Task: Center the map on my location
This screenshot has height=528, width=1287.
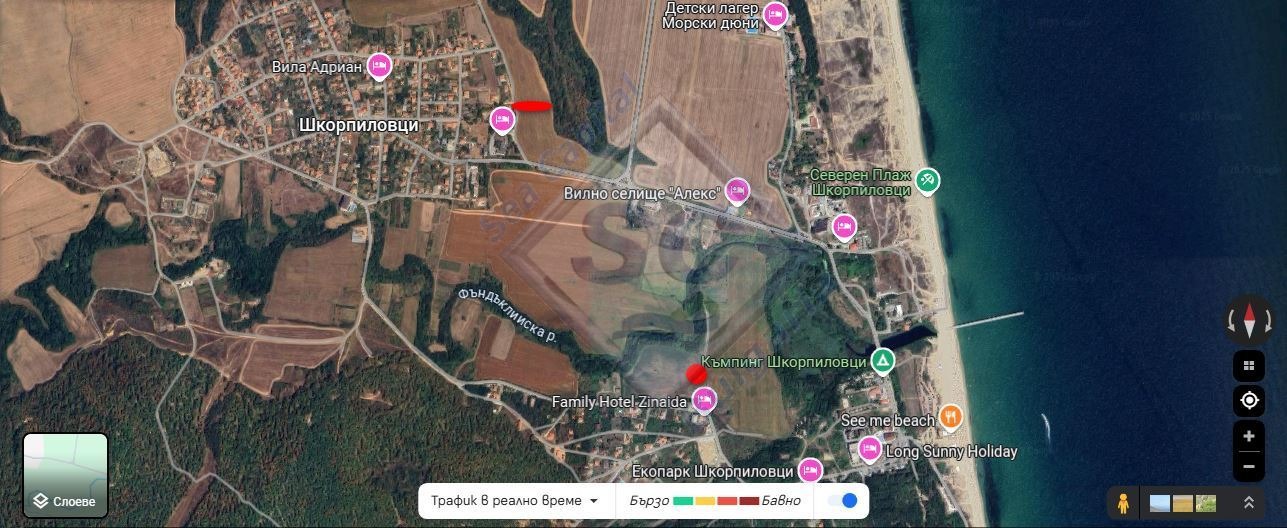Action: pos(1249,401)
